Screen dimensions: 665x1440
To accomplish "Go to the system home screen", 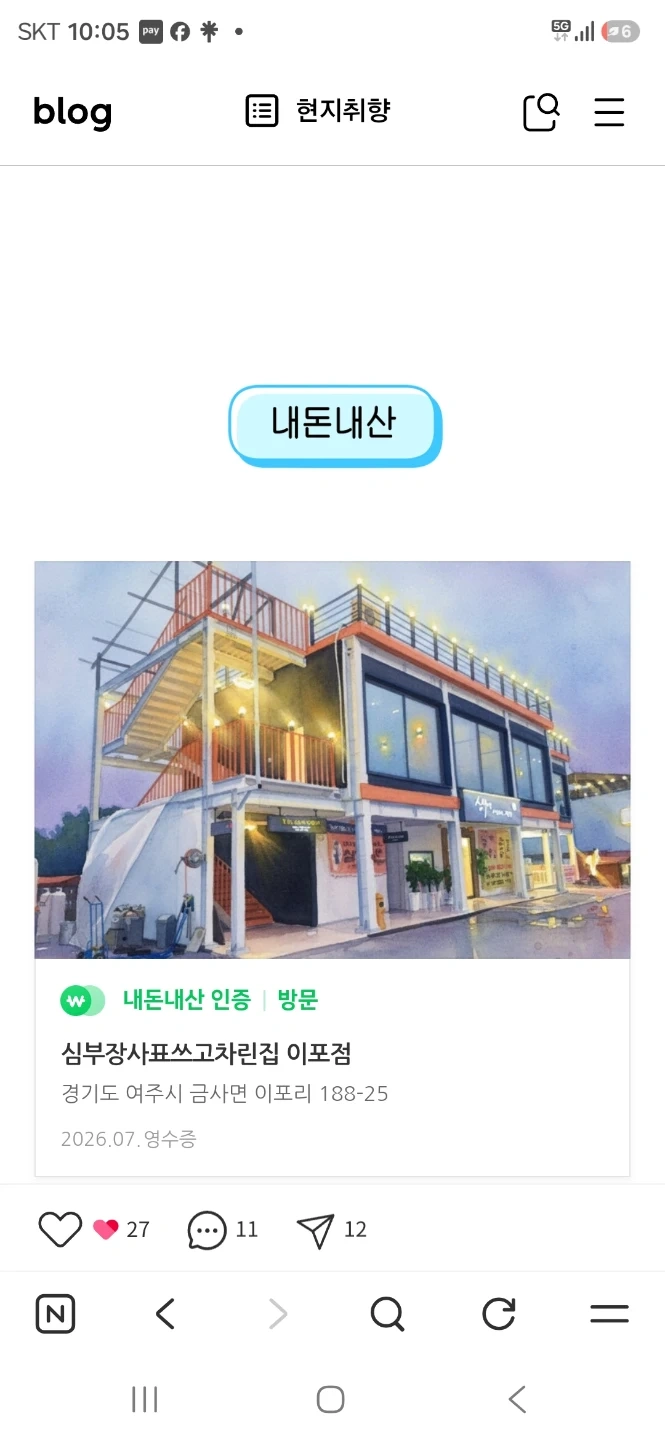I will [330, 1399].
